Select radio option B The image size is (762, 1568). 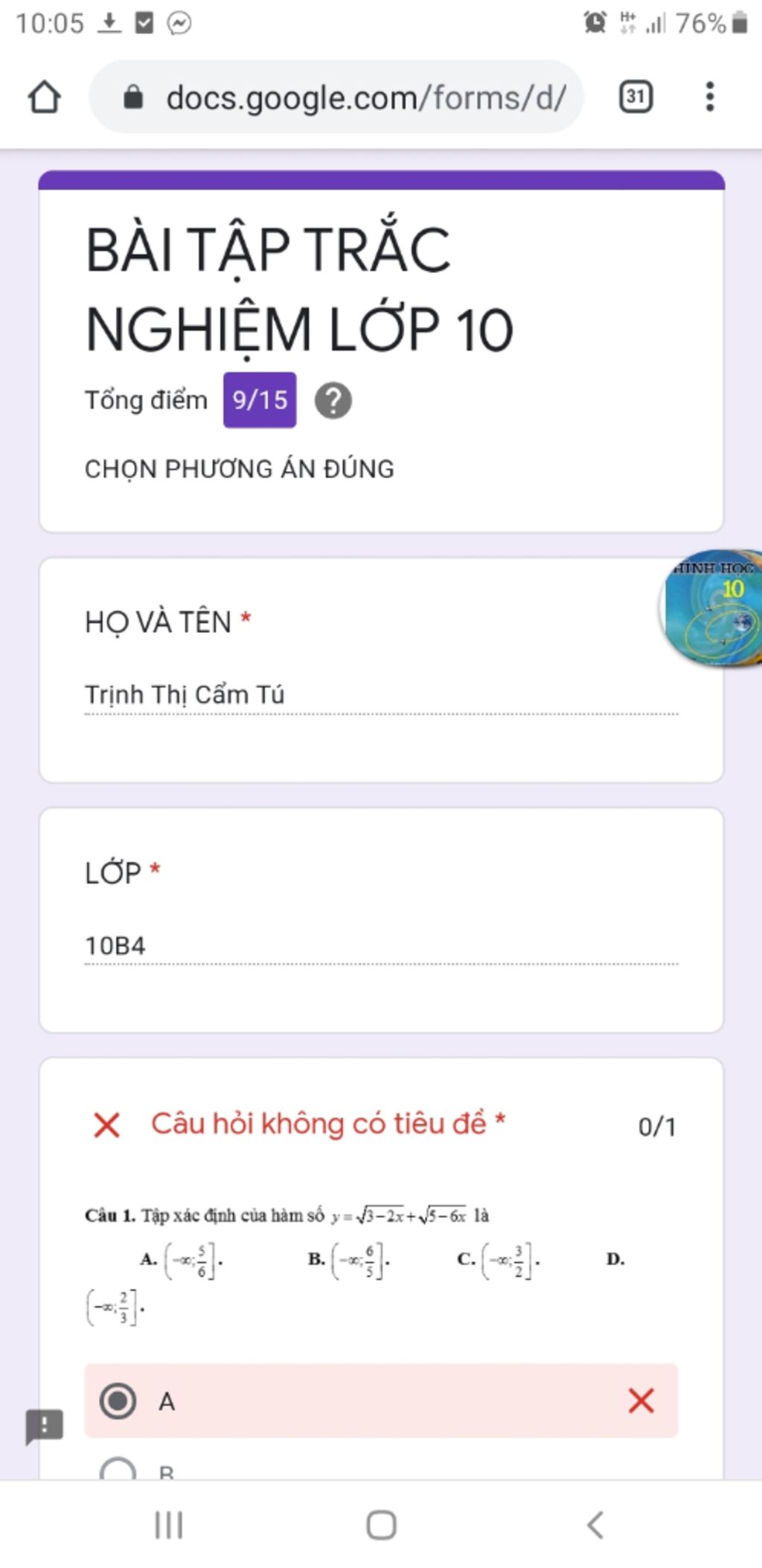[118, 1468]
